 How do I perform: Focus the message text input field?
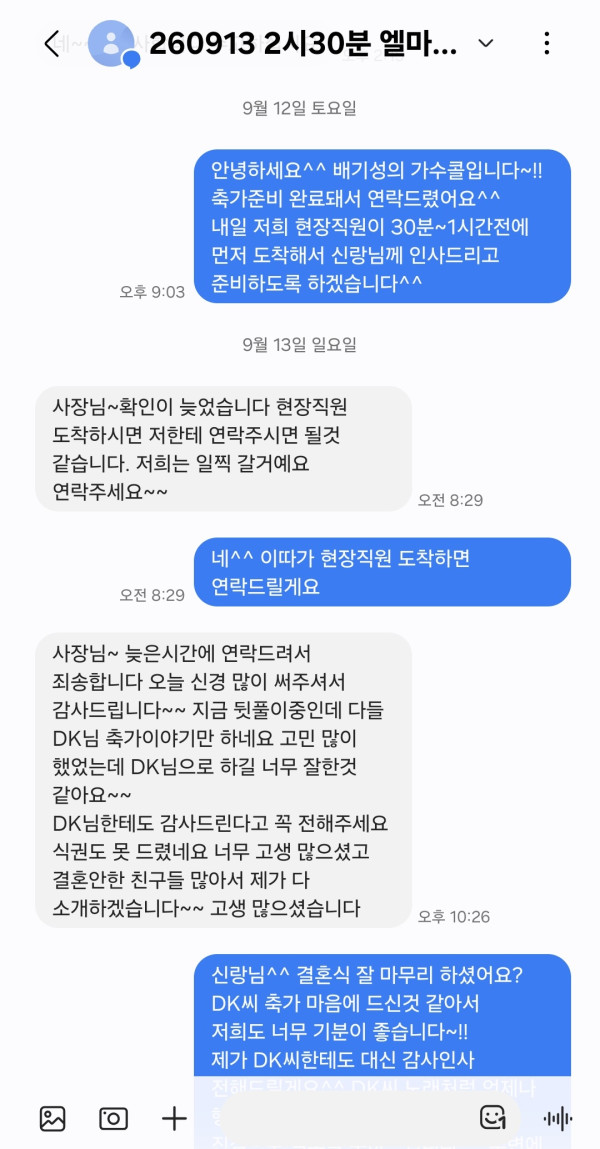344,1118
